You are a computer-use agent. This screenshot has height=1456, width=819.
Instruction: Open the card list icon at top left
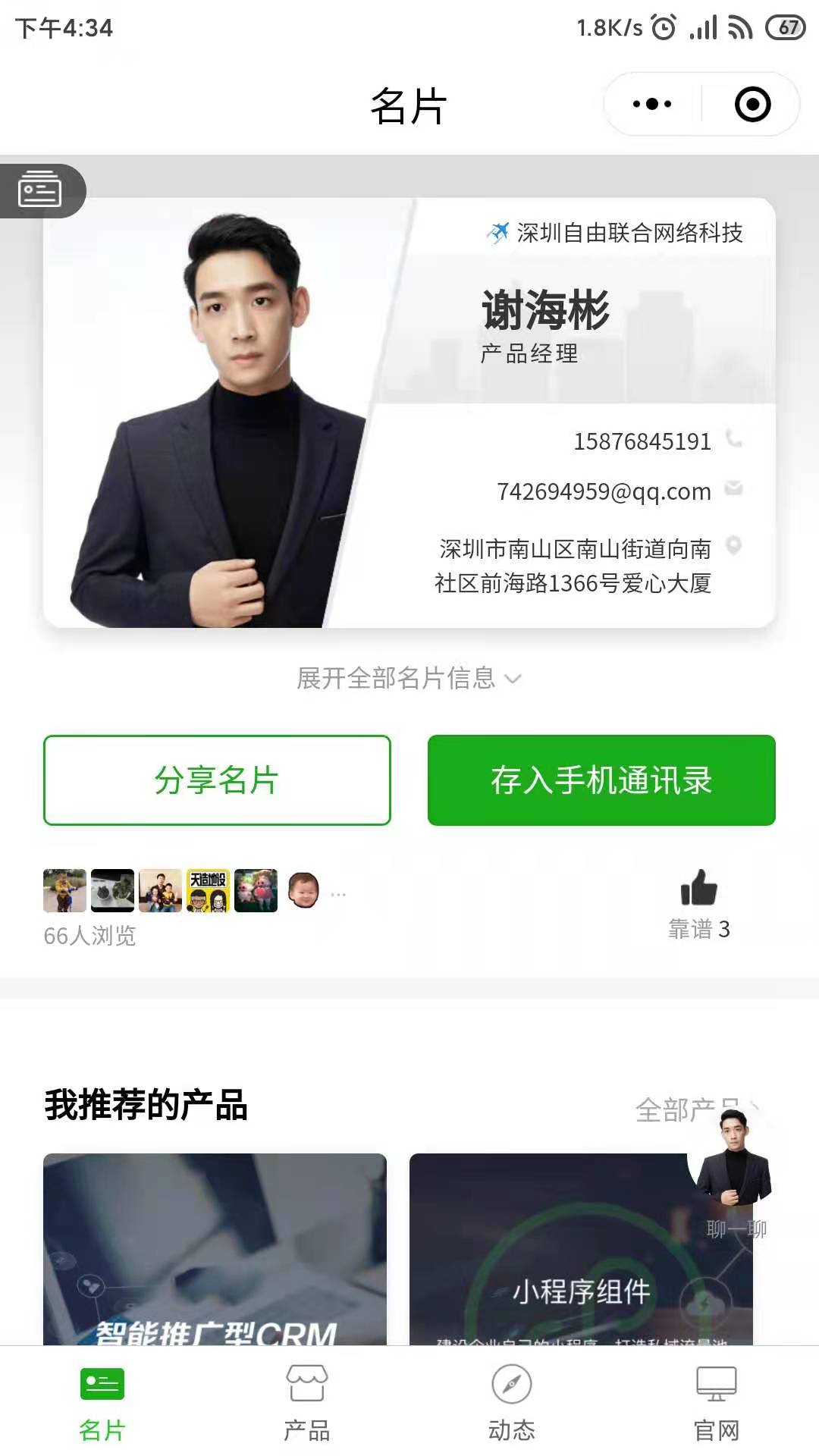pyautogui.click(x=41, y=190)
